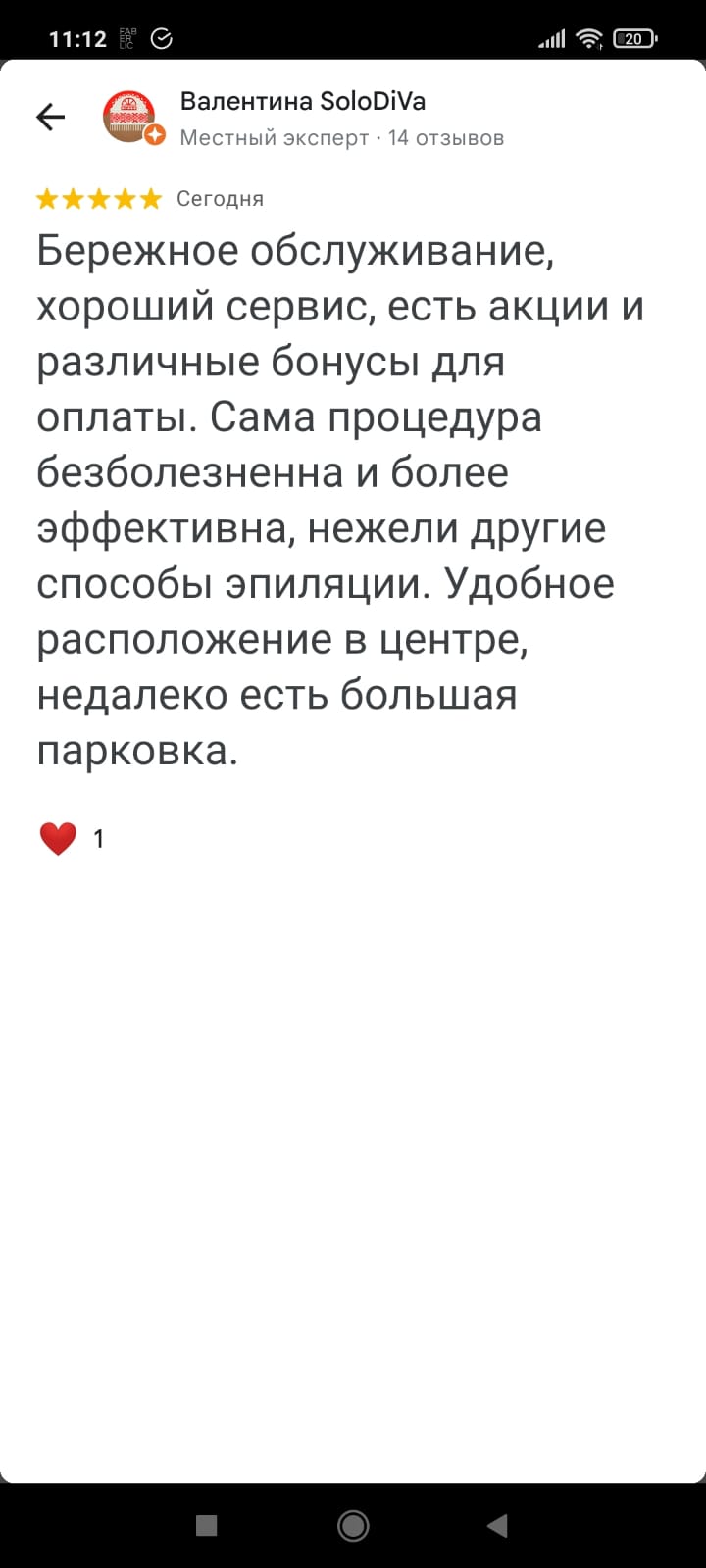
Task: Like this review with the heart
Action: (58, 839)
